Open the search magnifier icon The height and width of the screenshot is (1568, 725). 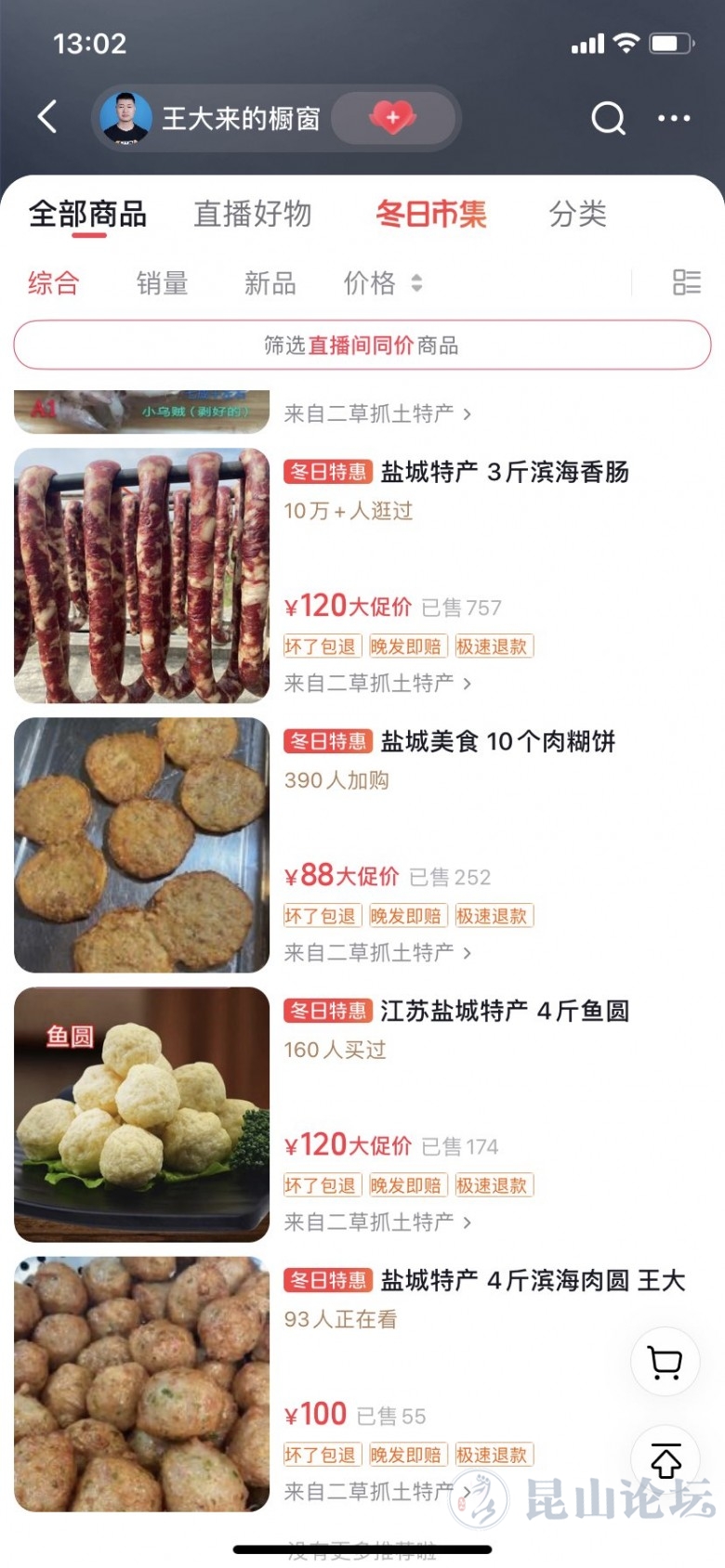608,118
